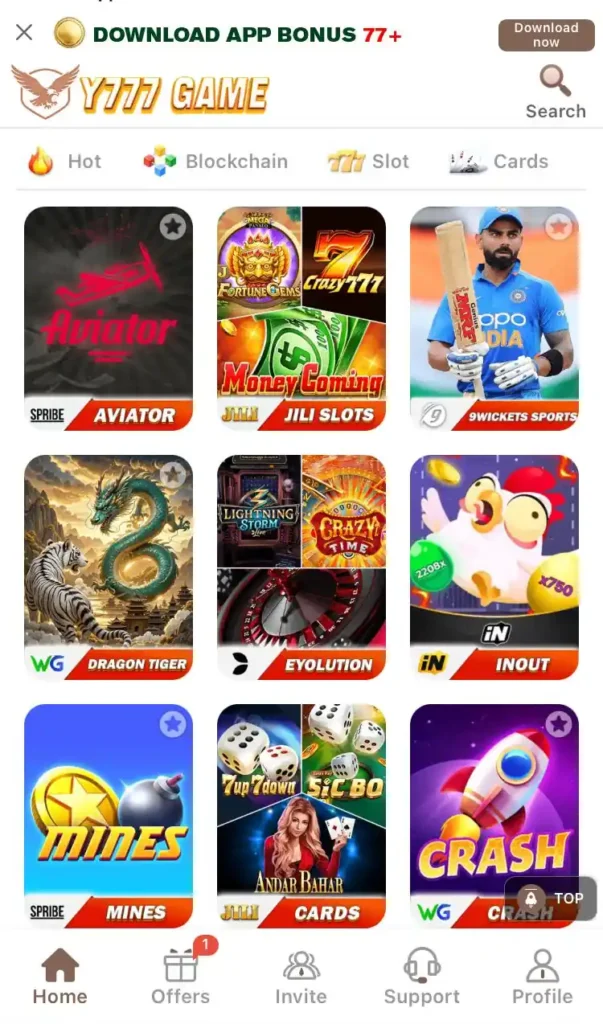
Task: Launch the 9Wickets Sports tile
Action: click(494, 318)
